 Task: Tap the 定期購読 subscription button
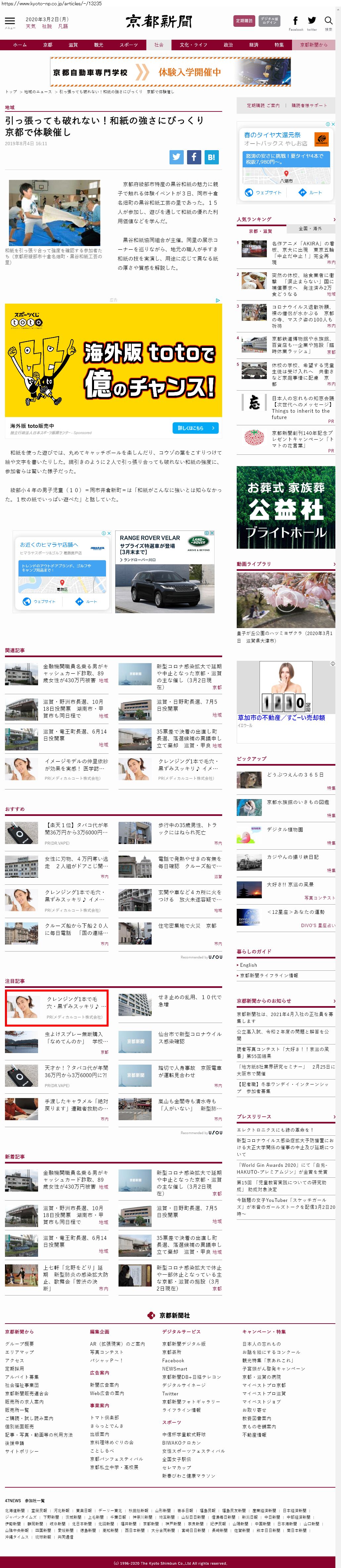[244, 21]
